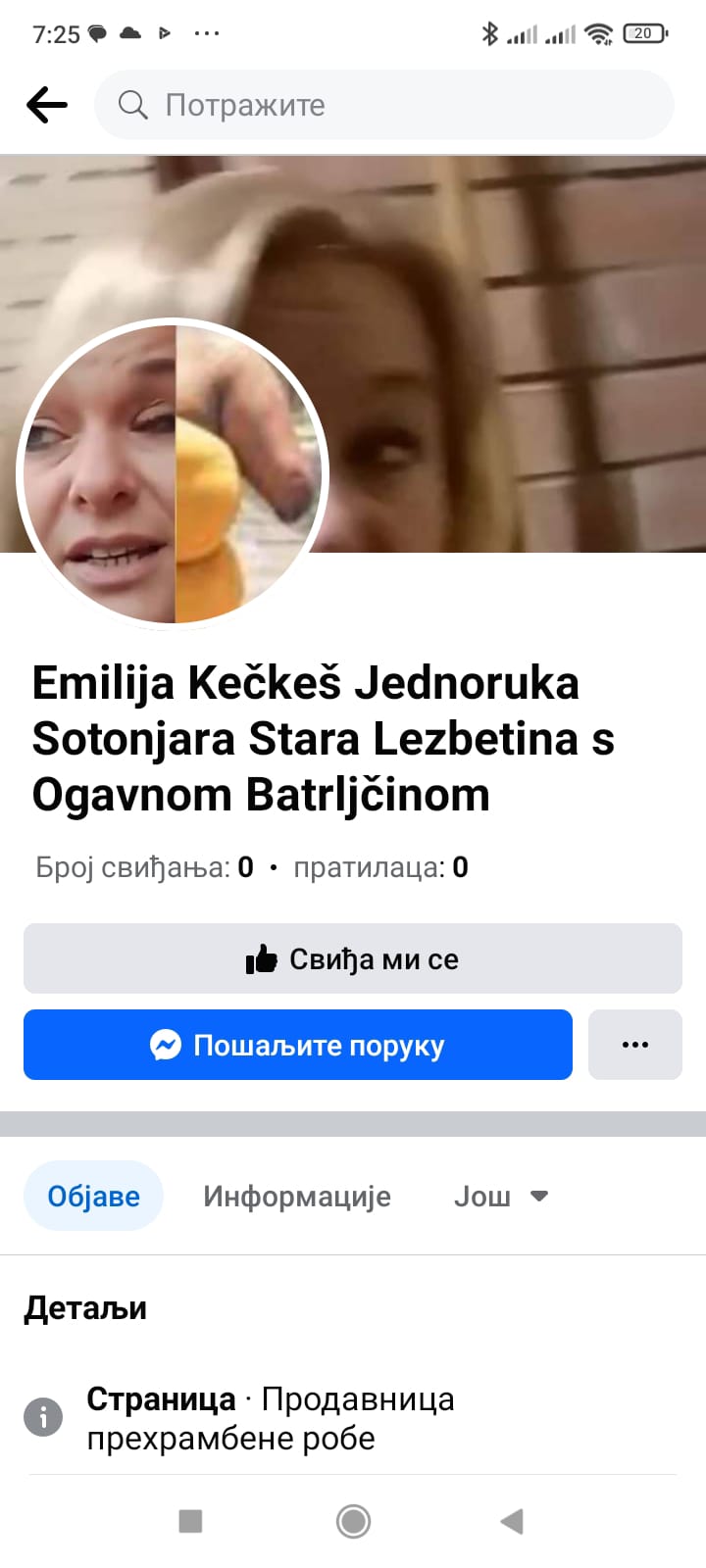This screenshot has width=706, height=1568.
Task: Switch to the Објаве tab
Action: [x=93, y=1196]
